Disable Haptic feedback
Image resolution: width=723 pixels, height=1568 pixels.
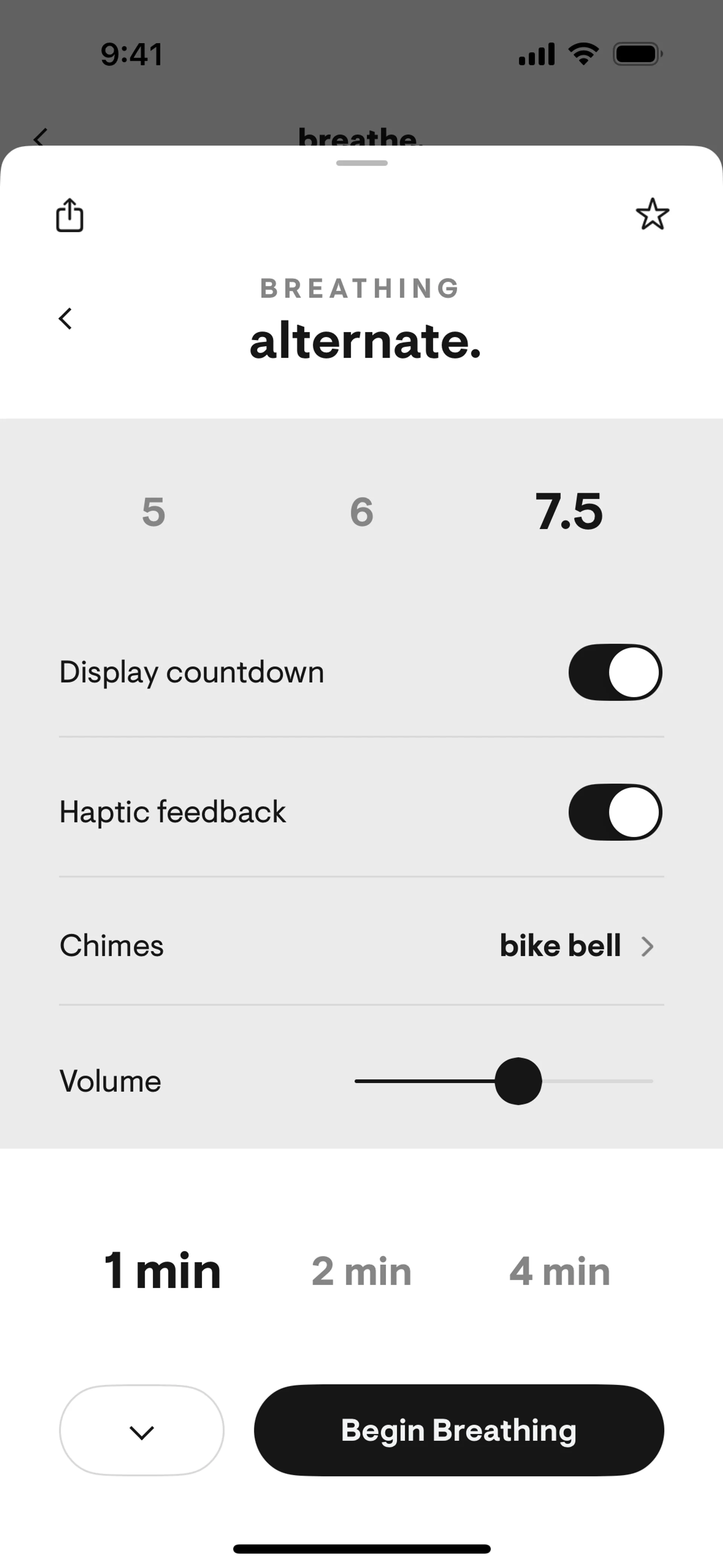tap(615, 812)
